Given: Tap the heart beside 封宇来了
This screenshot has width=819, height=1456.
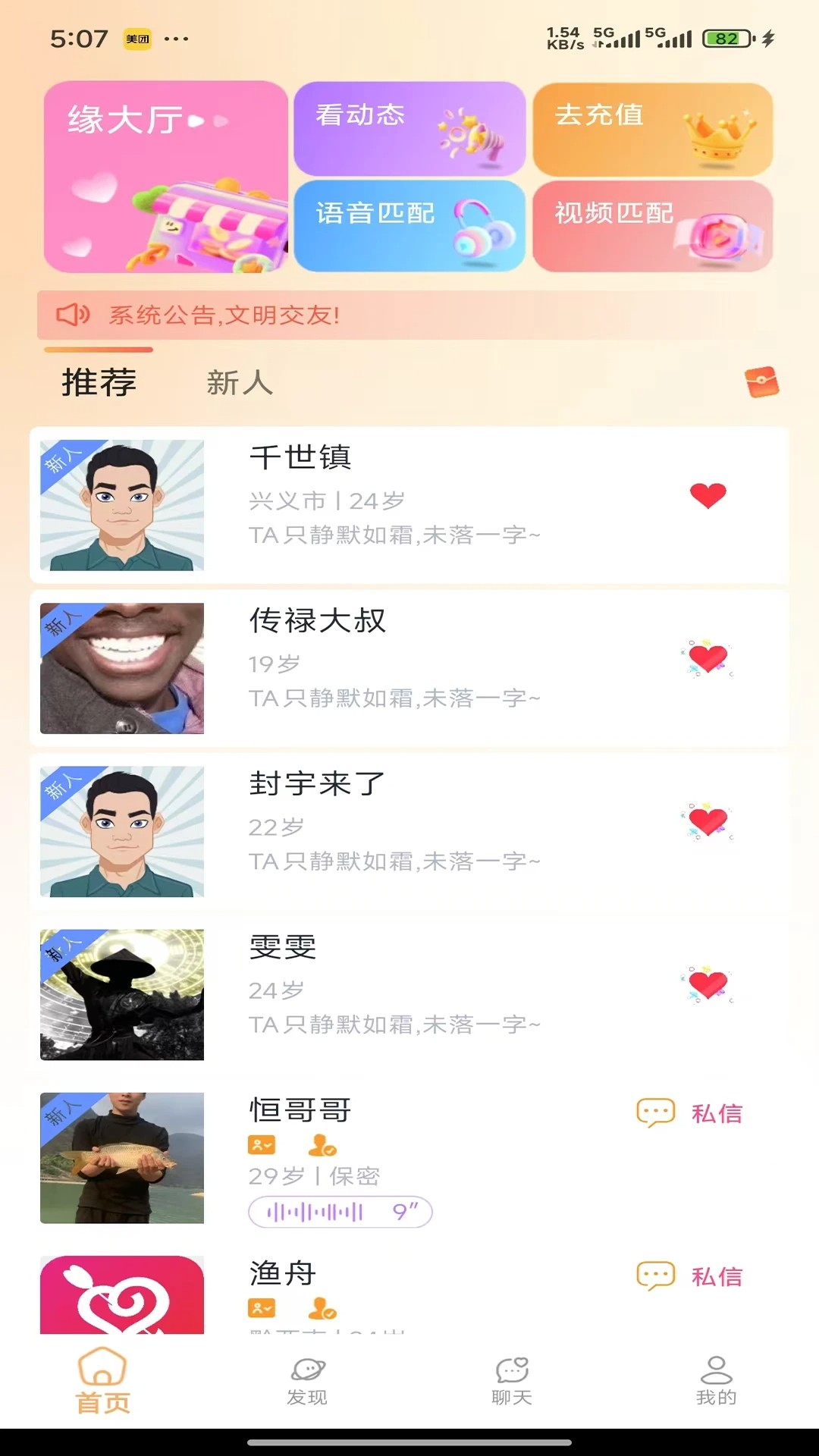Looking at the screenshot, I should click(708, 822).
